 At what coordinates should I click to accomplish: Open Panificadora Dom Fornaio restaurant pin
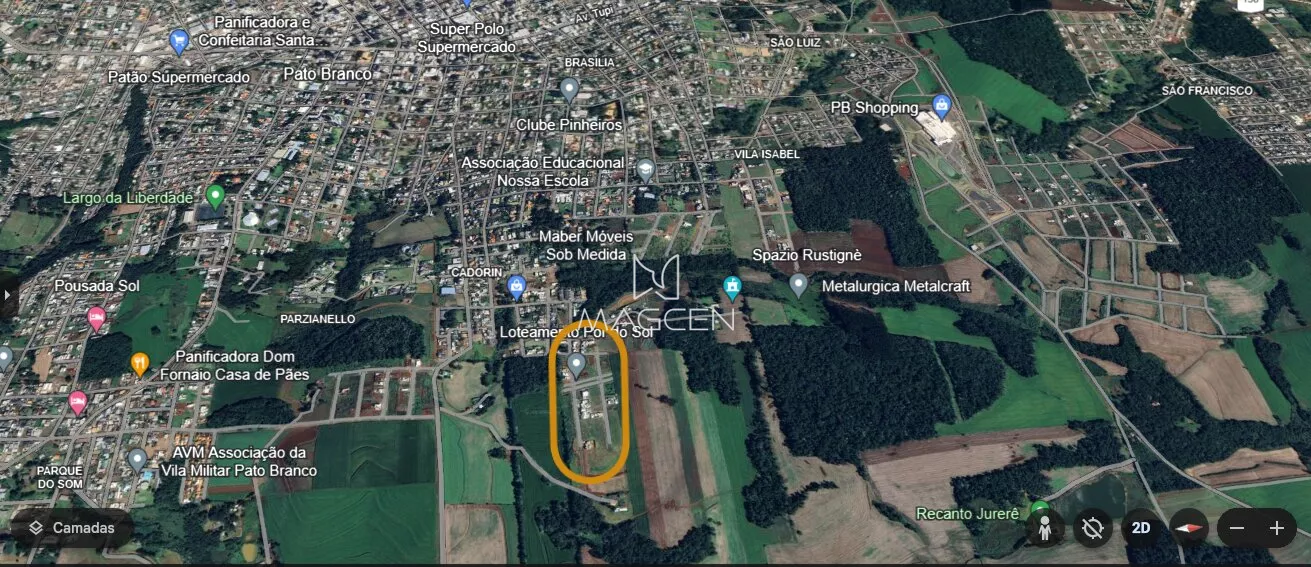[x=140, y=364]
